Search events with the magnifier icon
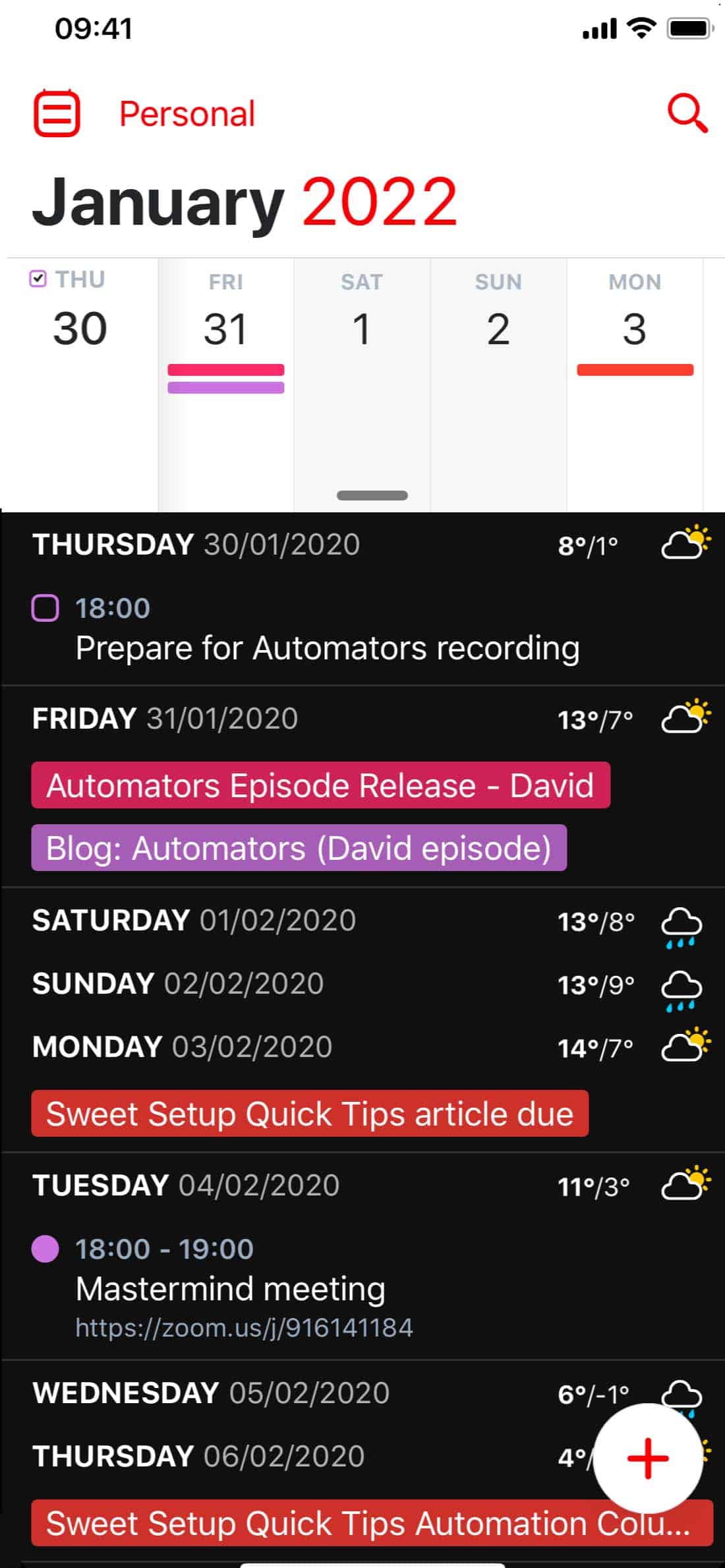Image resolution: width=725 pixels, height=1568 pixels. [x=687, y=113]
